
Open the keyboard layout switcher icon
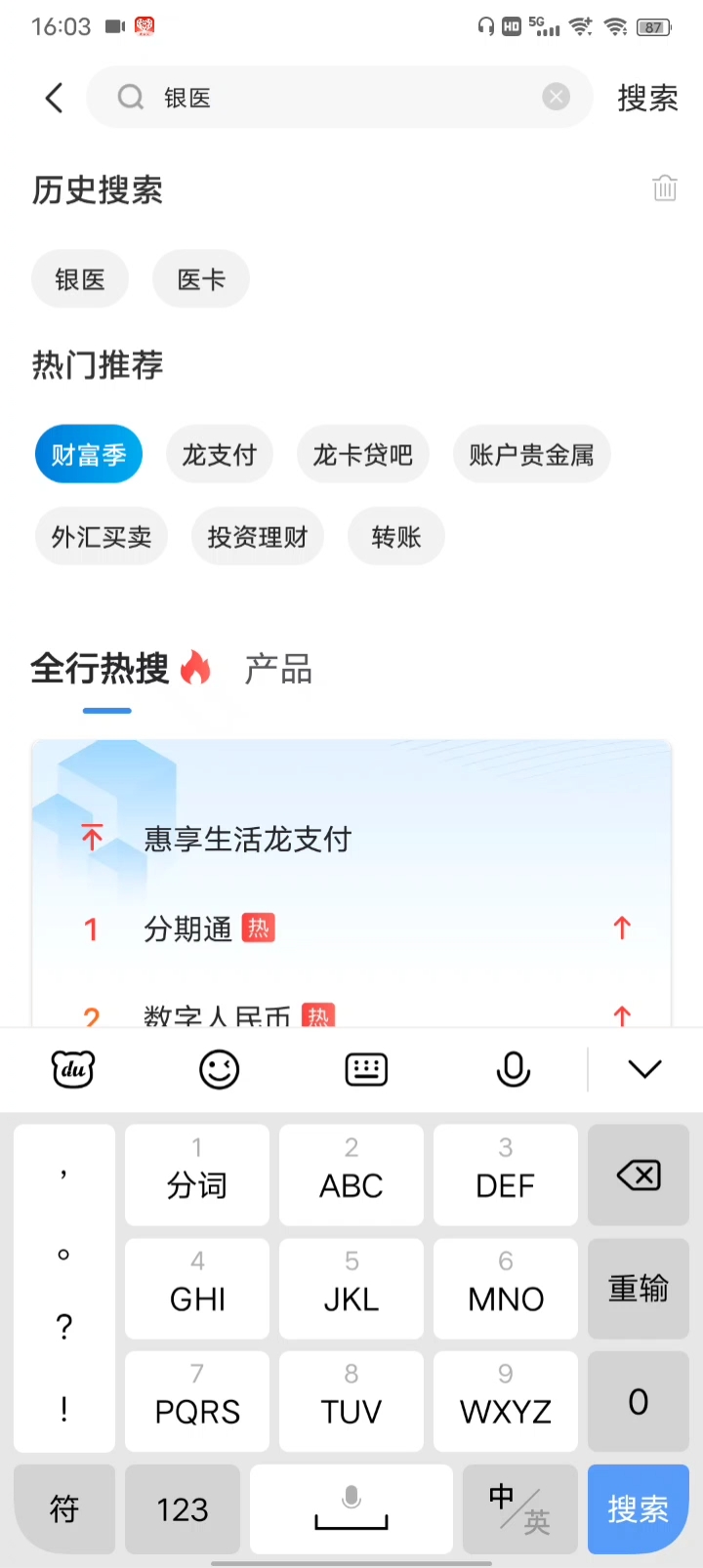click(365, 1069)
